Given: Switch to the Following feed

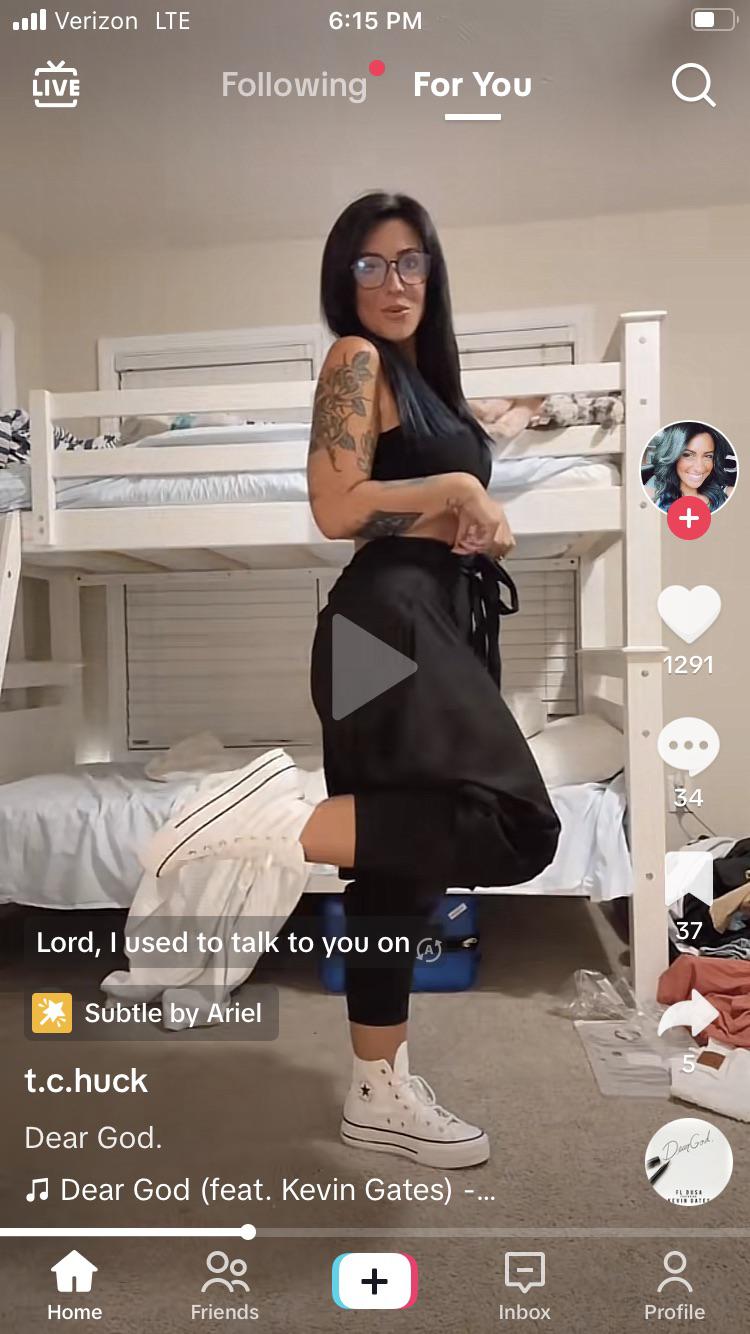Looking at the screenshot, I should pos(294,85).
